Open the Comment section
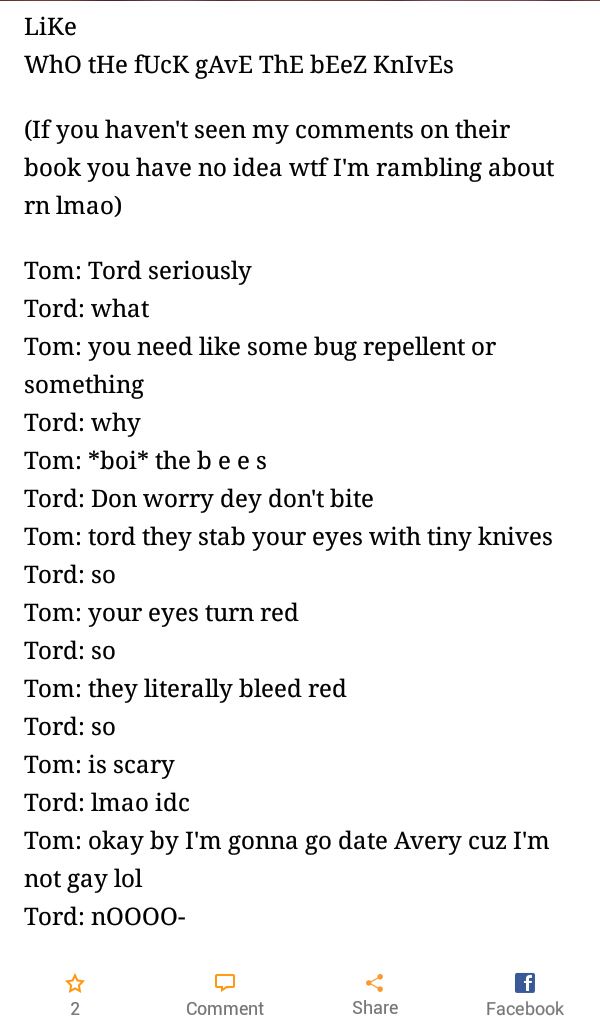 [x=225, y=994]
